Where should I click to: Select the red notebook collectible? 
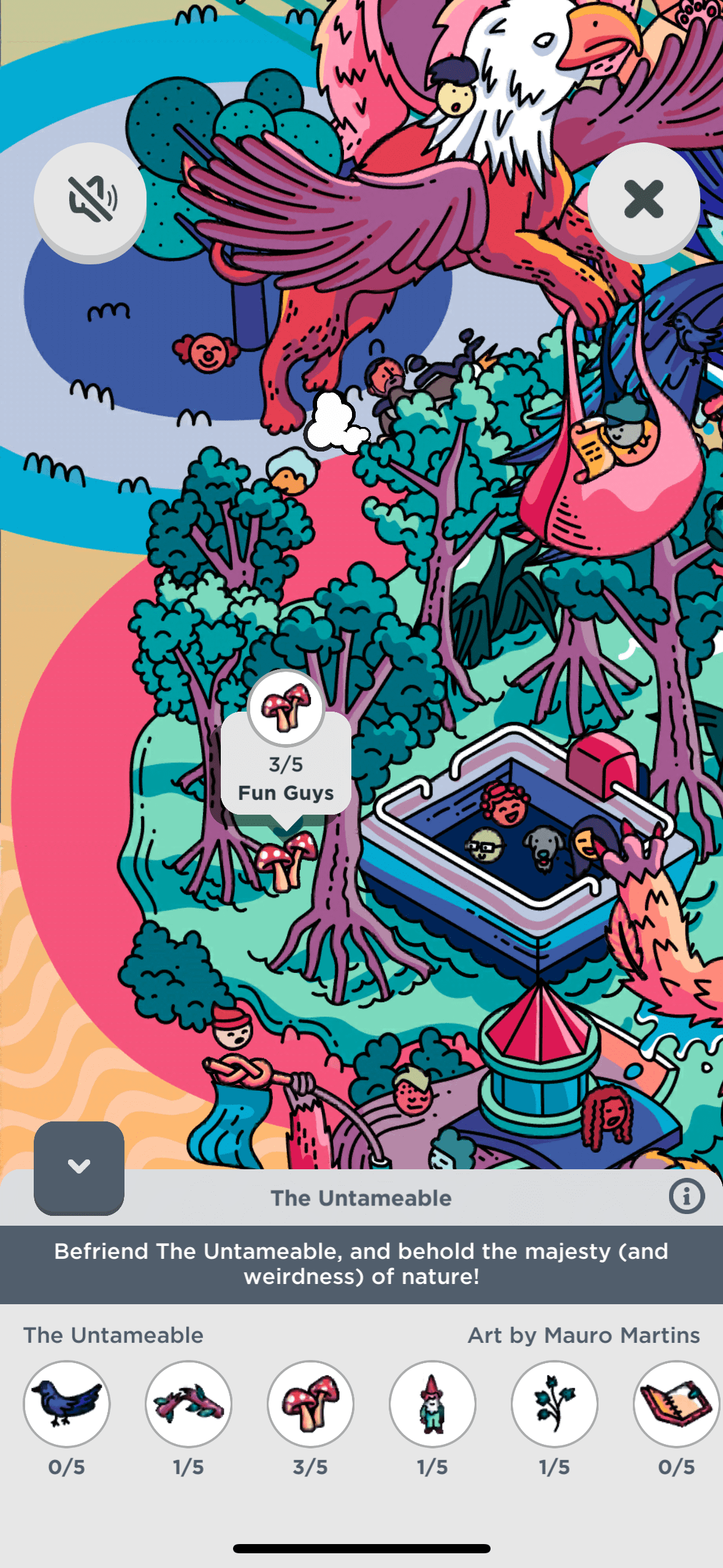tap(676, 1404)
